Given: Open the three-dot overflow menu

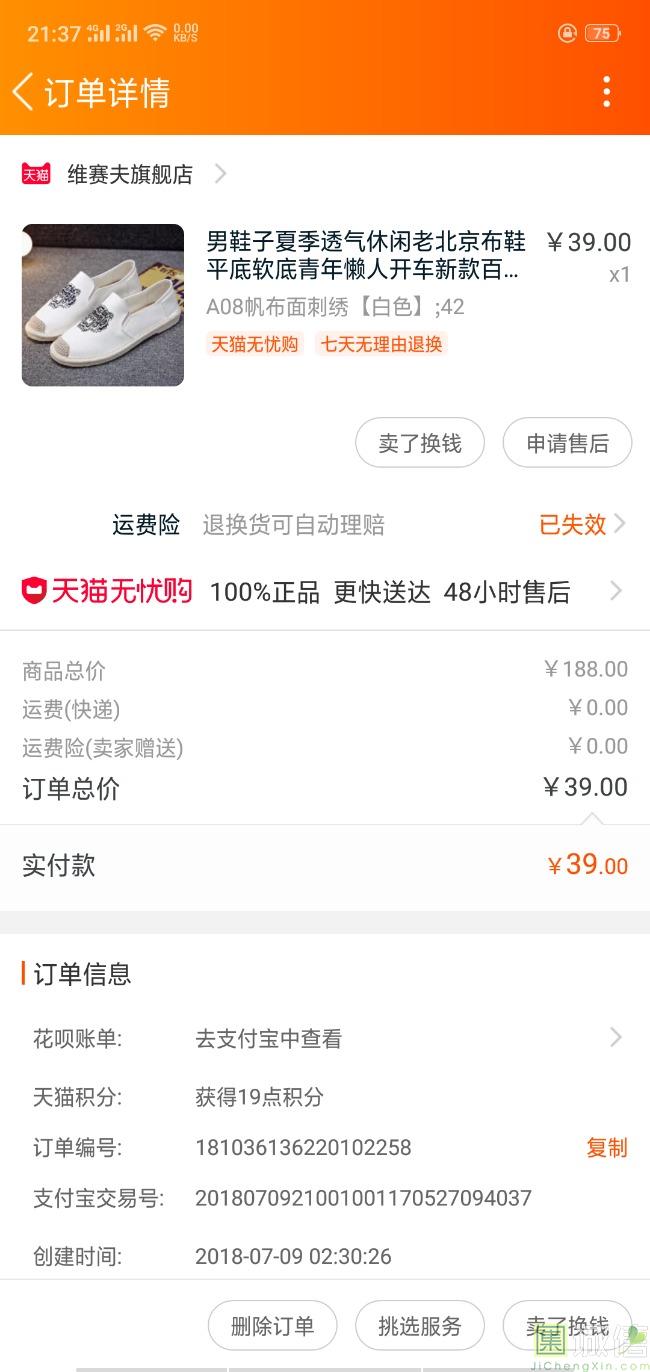Looking at the screenshot, I should (606, 92).
